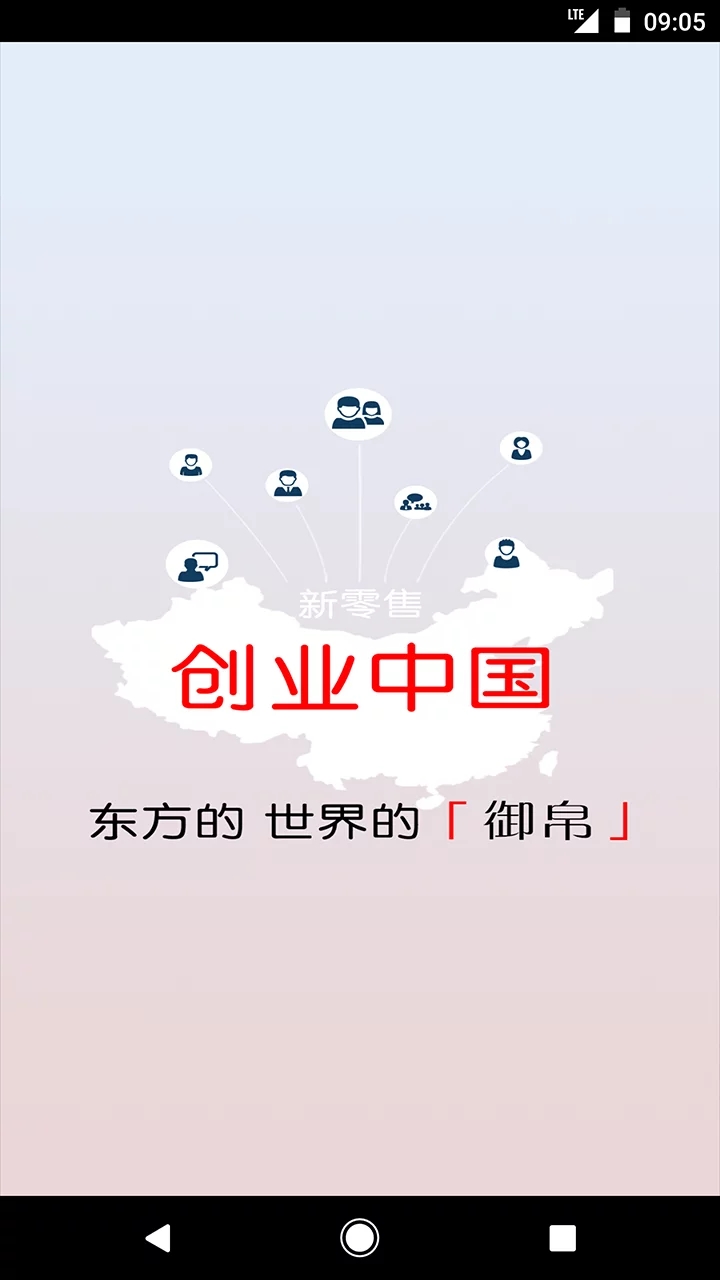Go to the home screen
This screenshot has height=1280, width=720.
tap(360, 1238)
